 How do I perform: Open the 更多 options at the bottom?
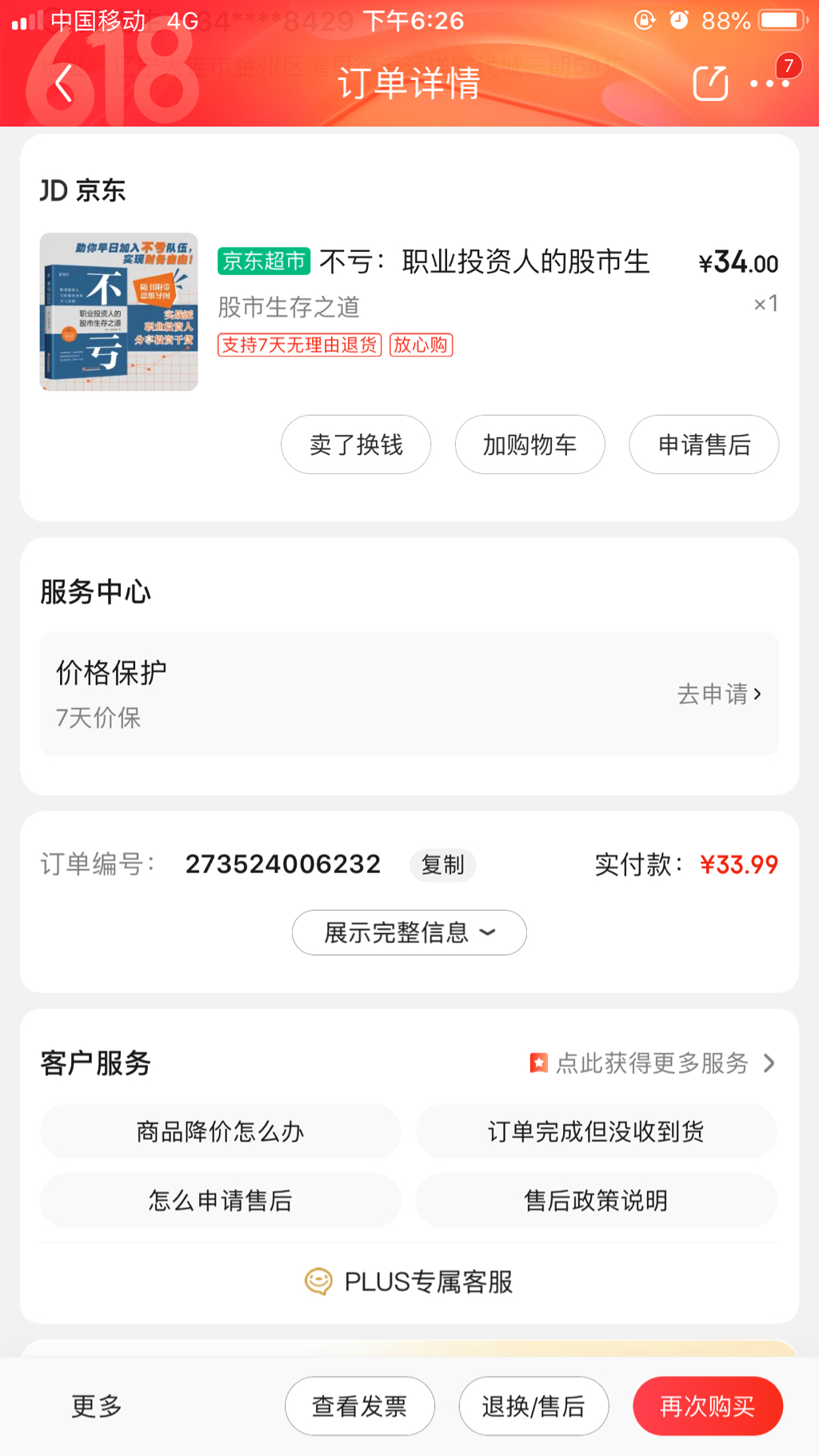(x=97, y=1406)
